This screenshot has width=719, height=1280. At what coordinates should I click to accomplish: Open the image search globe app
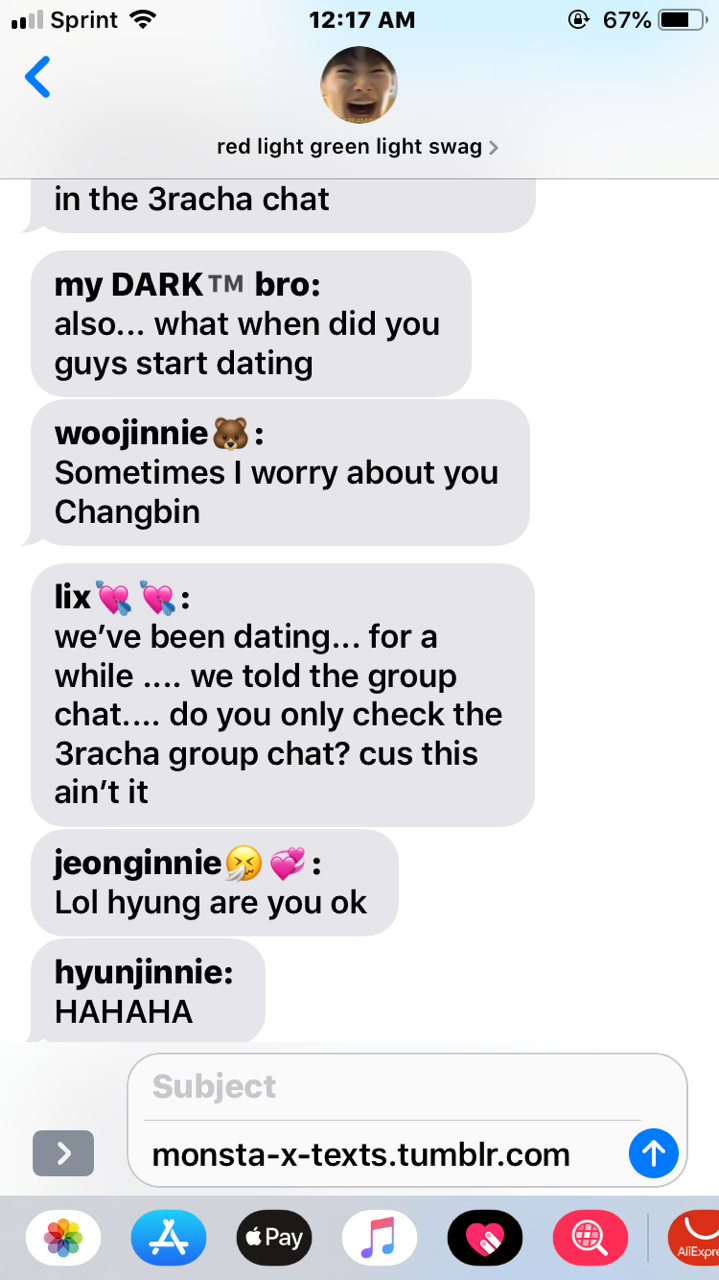(590, 1238)
